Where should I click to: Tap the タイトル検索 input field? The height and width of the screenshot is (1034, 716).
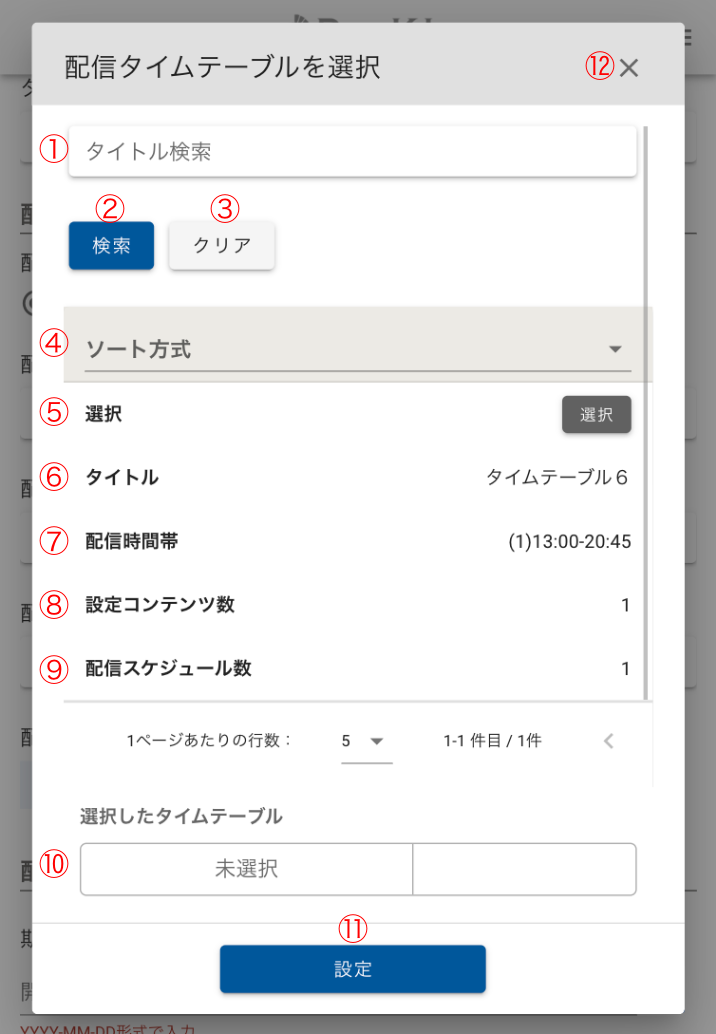[352, 152]
